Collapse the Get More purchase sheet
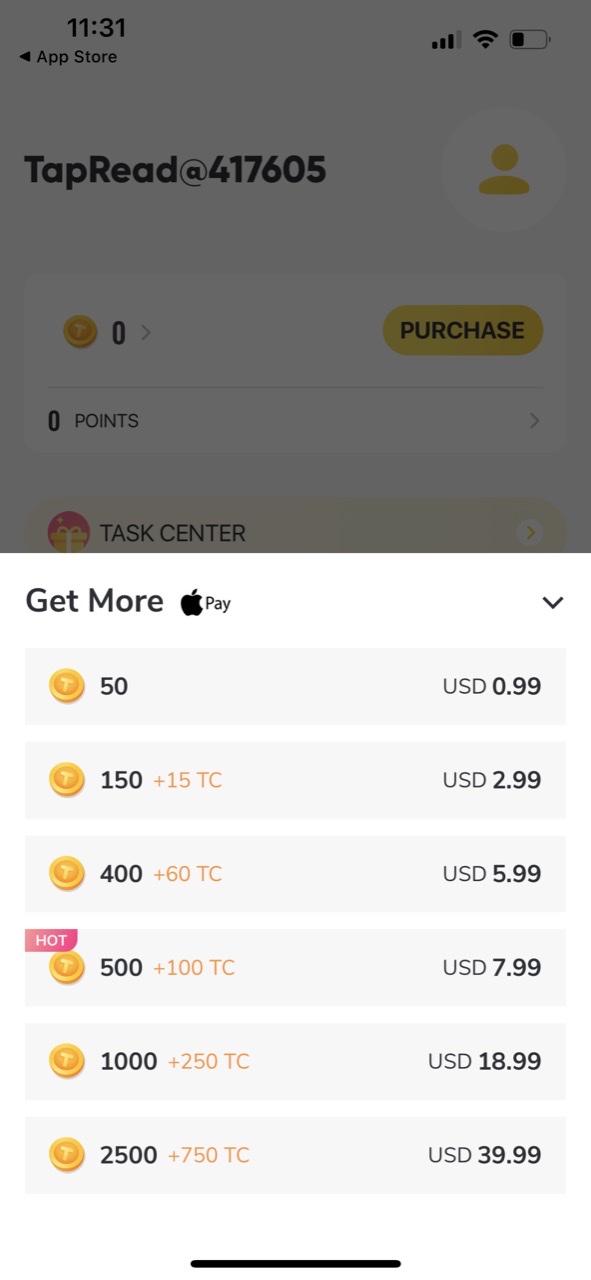 [552, 602]
